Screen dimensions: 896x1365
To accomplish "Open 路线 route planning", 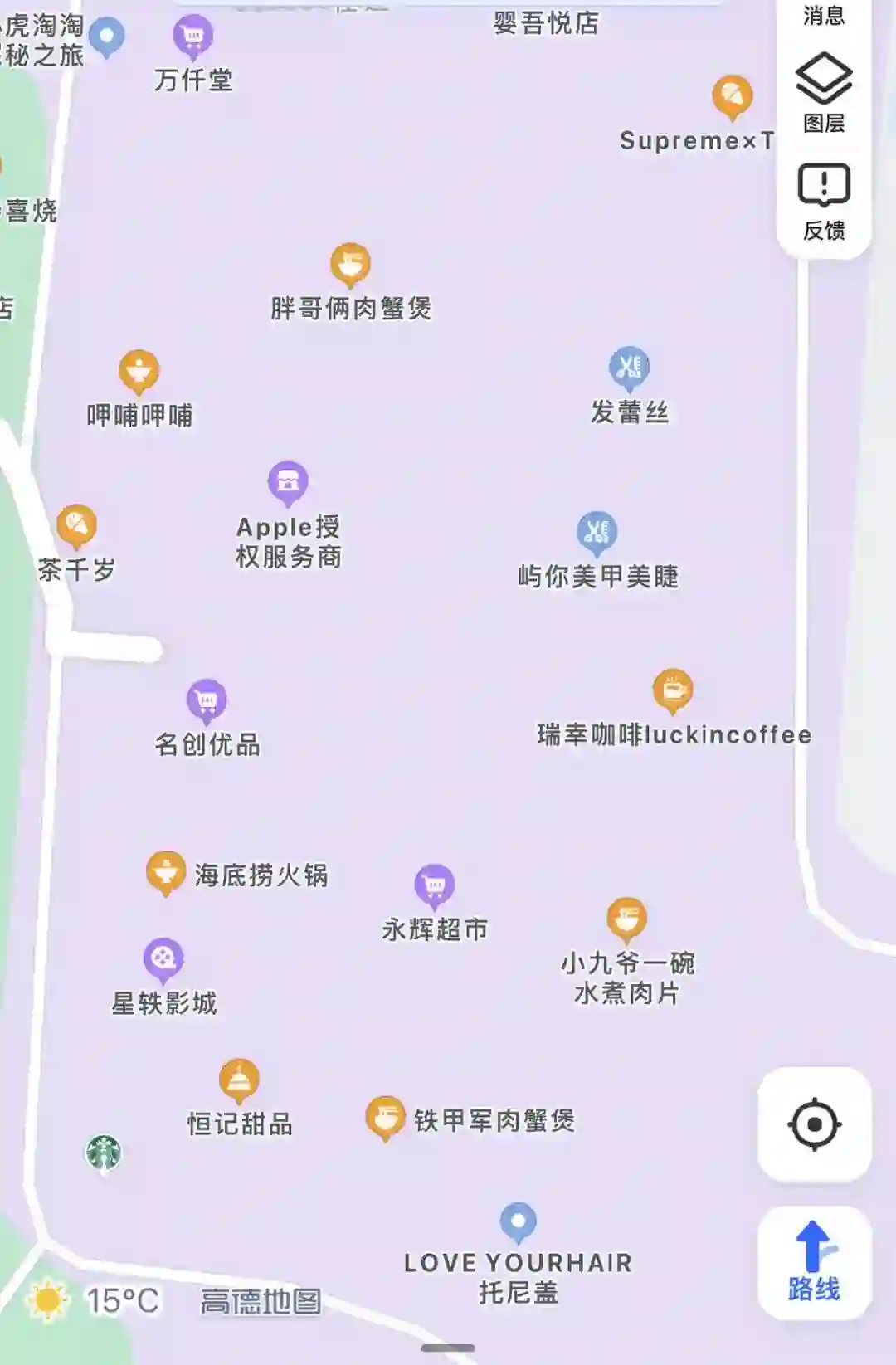I will [814, 1262].
